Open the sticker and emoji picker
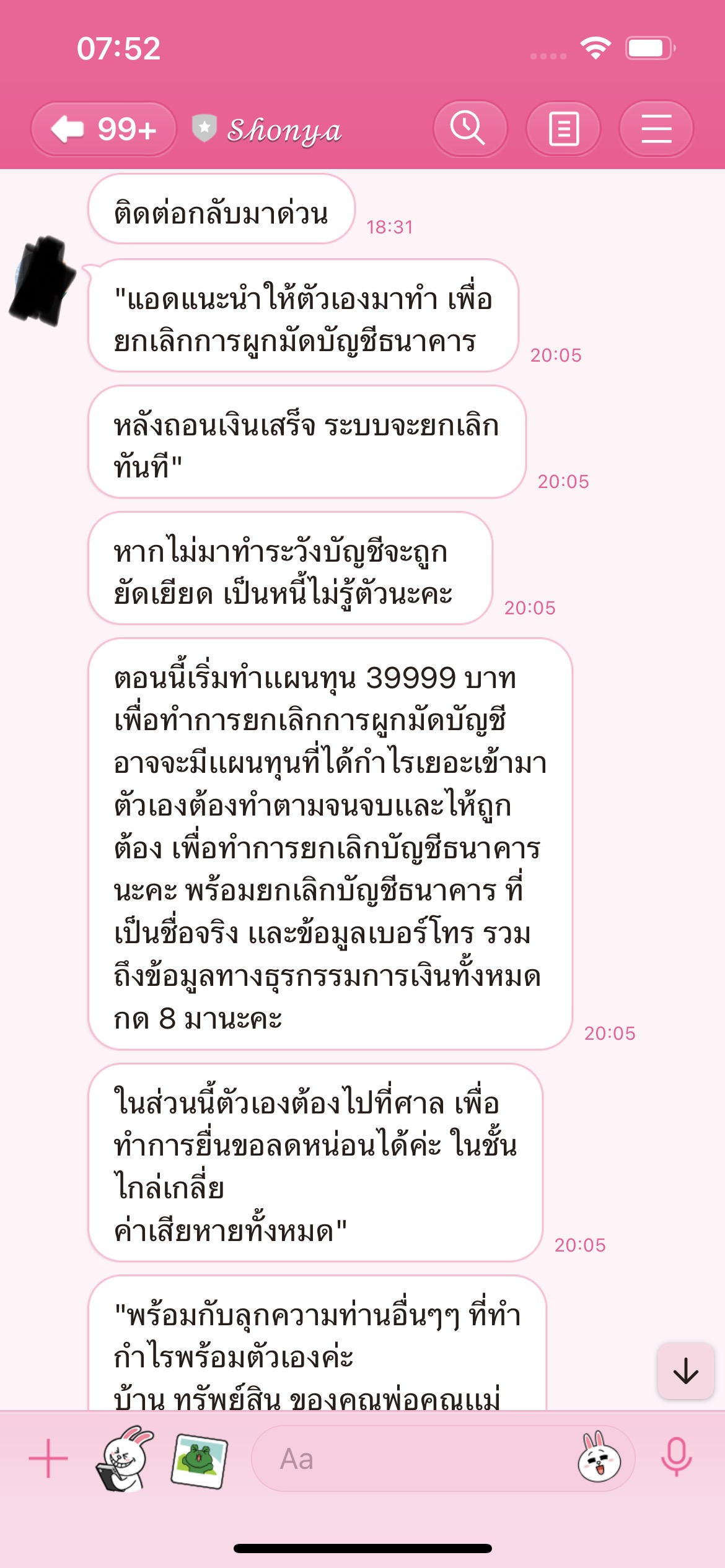Viewport: 725px width, 1568px height. coord(599,1458)
